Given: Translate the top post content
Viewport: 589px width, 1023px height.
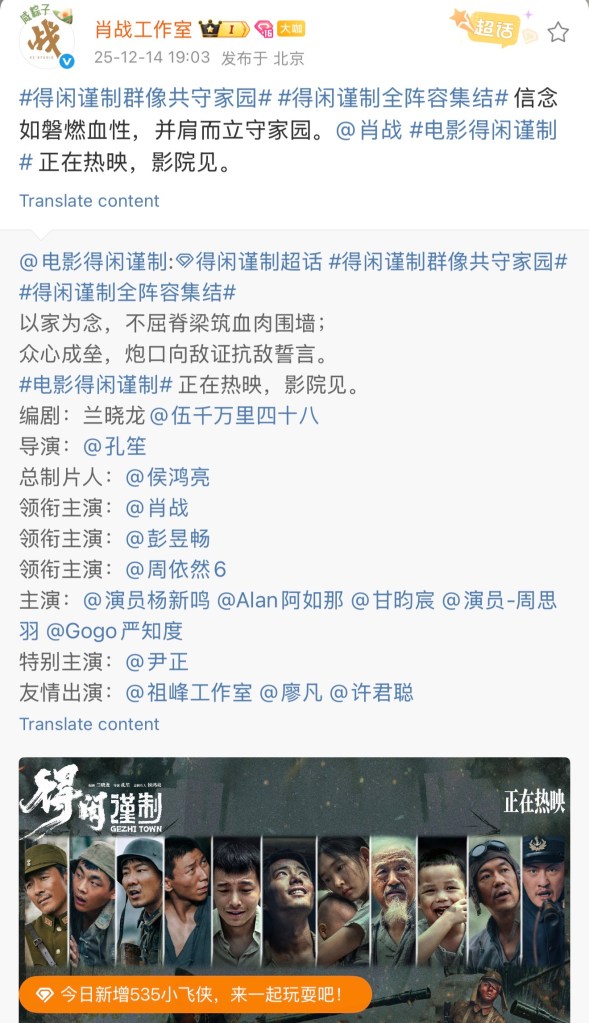Looking at the screenshot, I should point(89,200).
